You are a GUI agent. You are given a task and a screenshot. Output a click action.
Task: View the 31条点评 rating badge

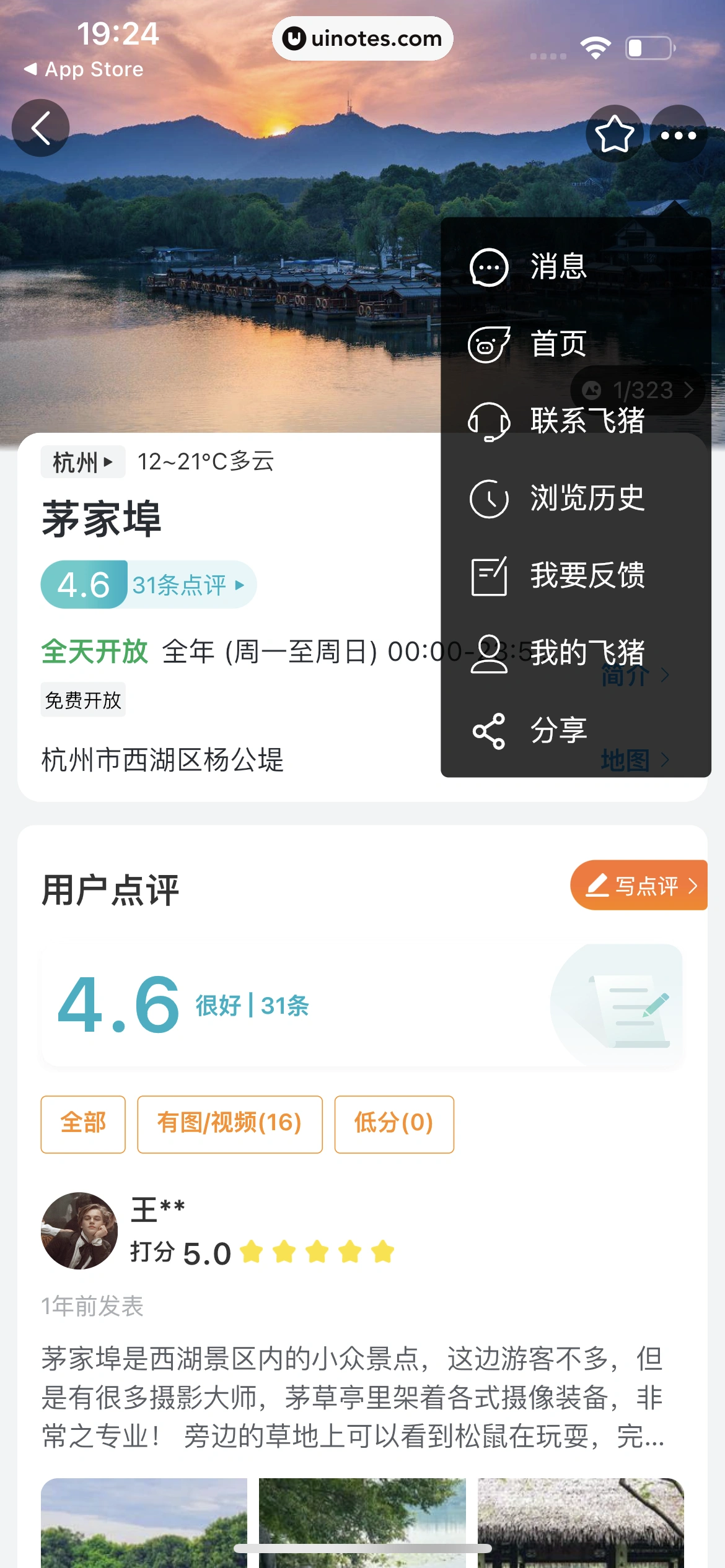click(x=149, y=585)
